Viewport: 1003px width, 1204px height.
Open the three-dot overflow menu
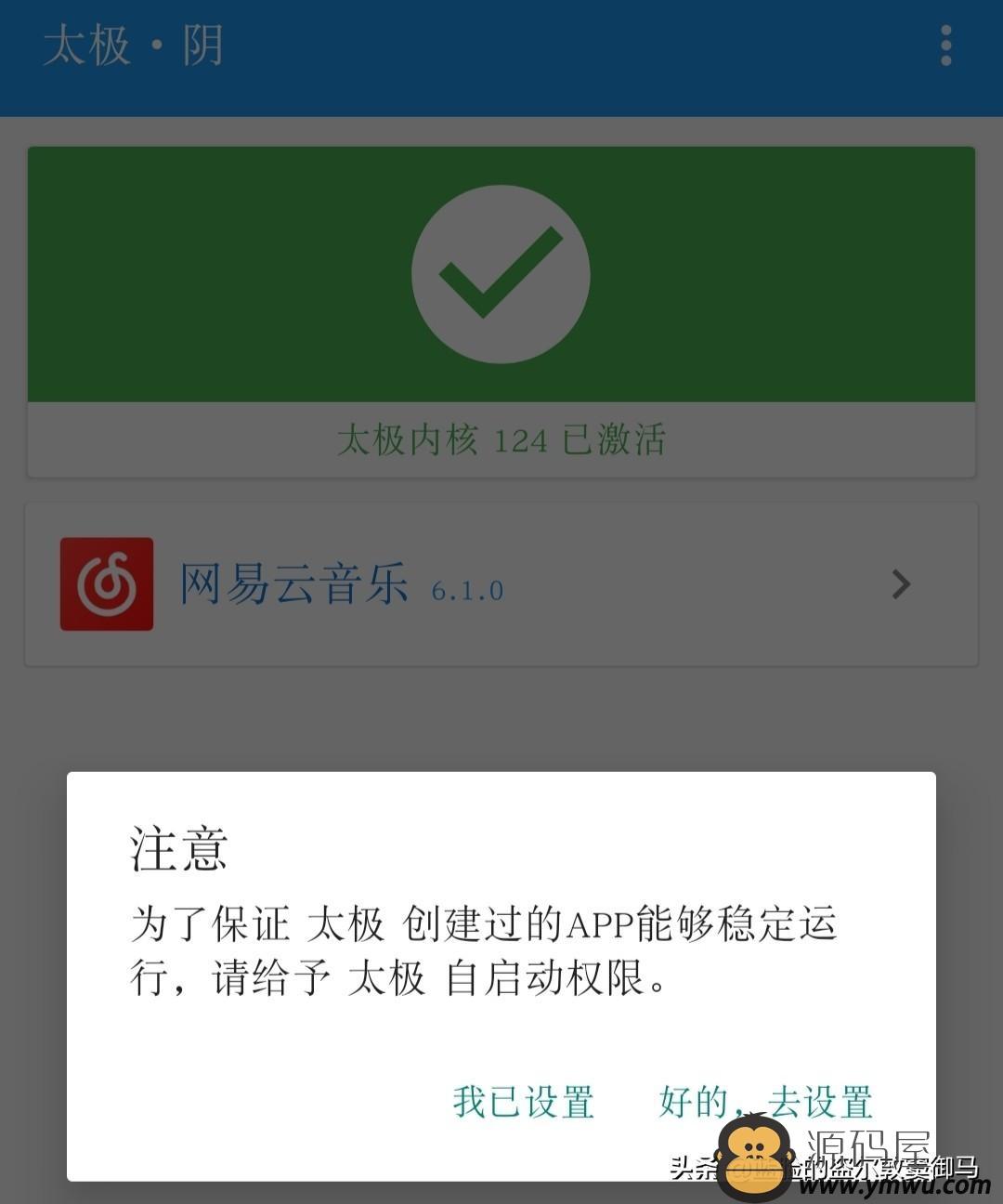pos(945,46)
